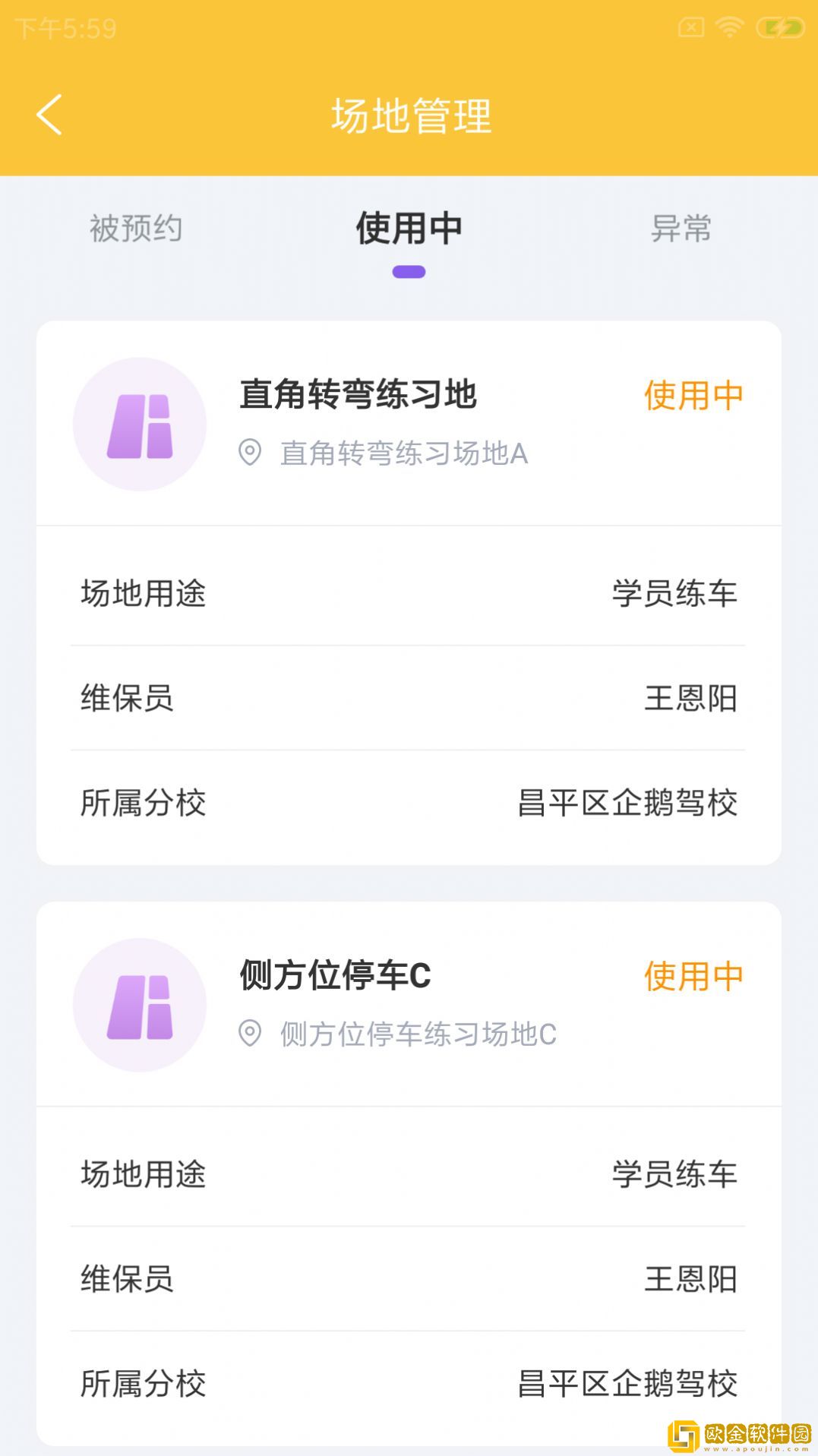Switch to the 被预约 tab
Viewport: 818px width, 1456px height.
click(137, 226)
